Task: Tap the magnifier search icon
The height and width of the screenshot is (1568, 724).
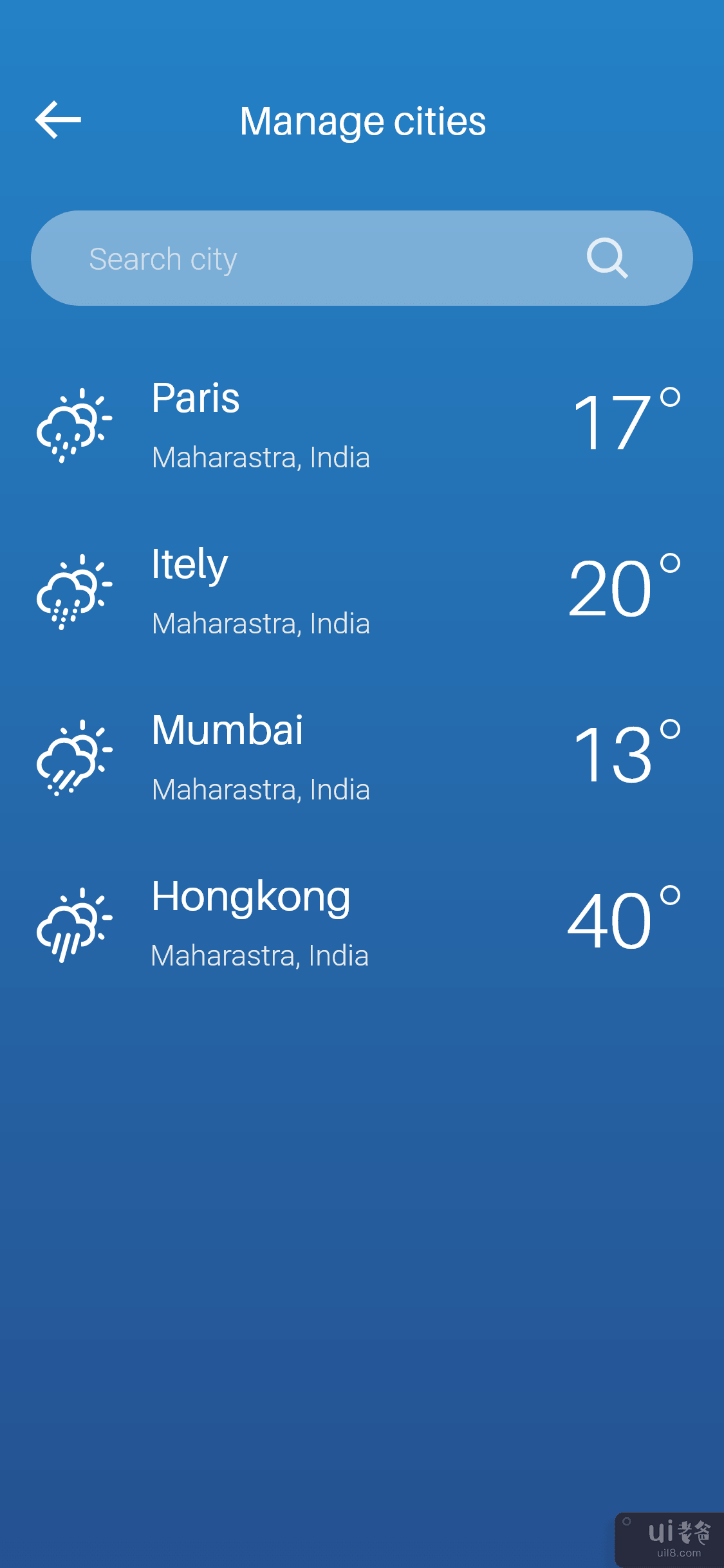Action: 607,258
